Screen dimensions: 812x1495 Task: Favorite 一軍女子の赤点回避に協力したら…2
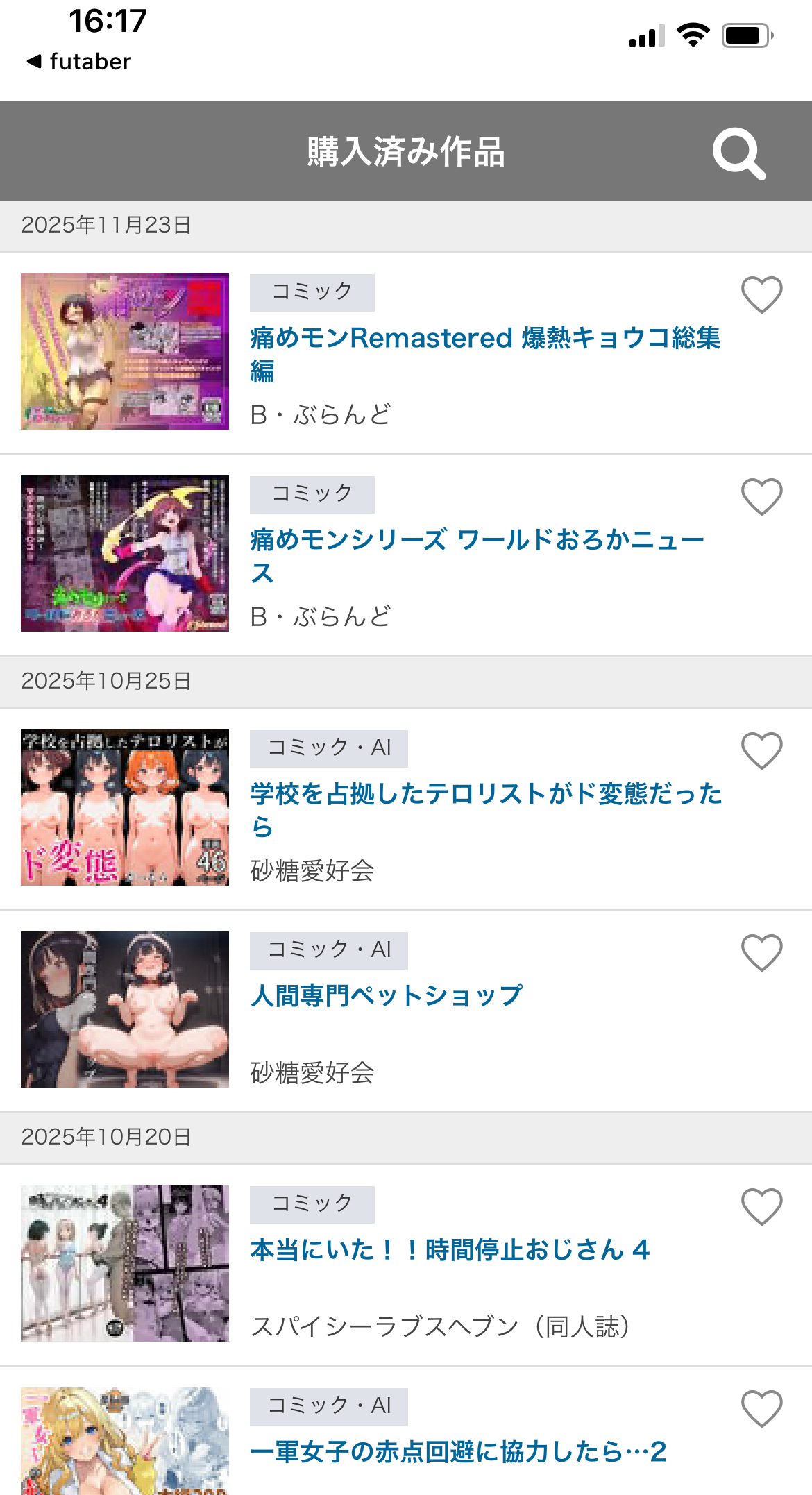click(x=761, y=1408)
